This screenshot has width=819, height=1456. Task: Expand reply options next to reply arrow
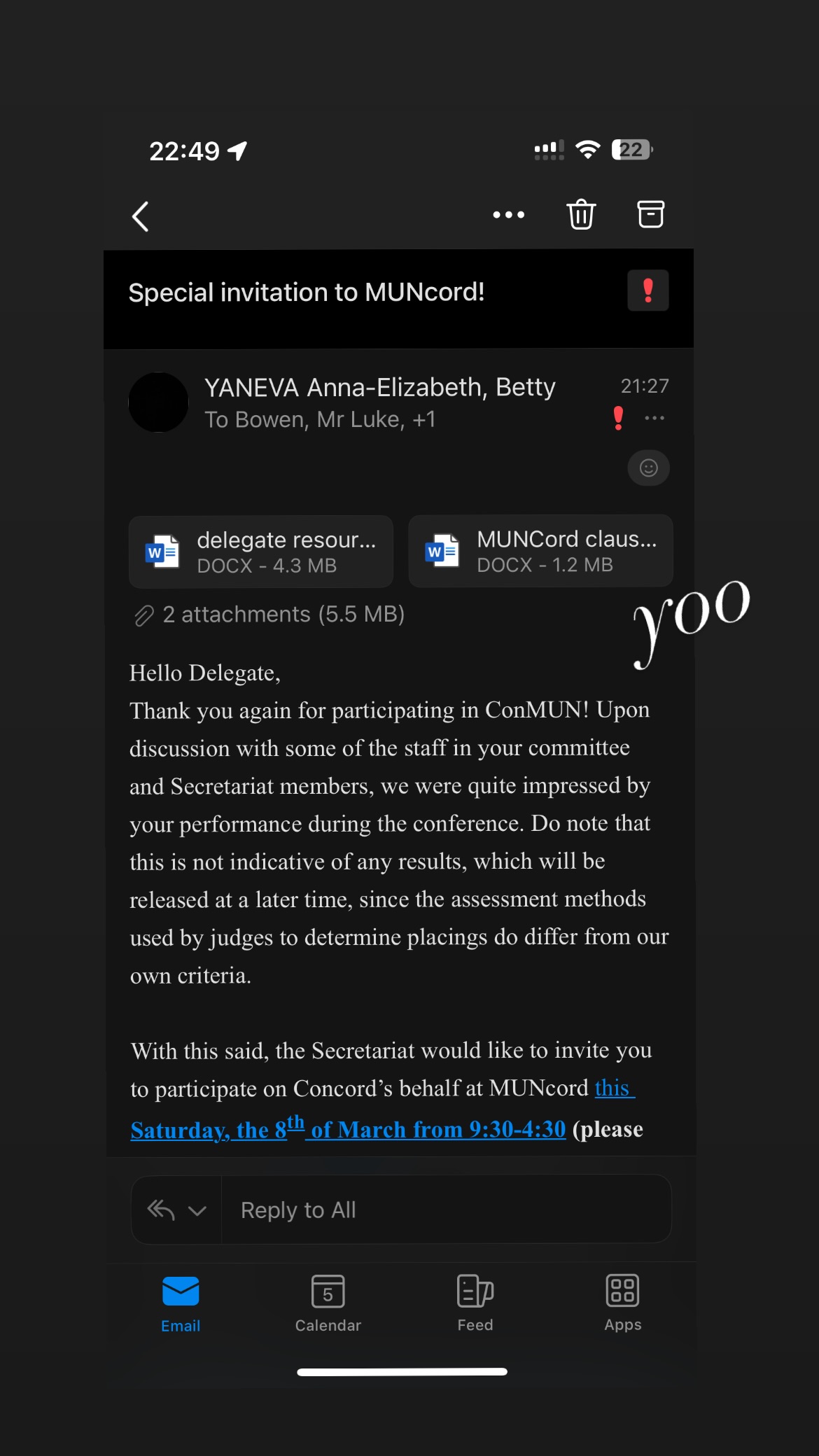[197, 1210]
